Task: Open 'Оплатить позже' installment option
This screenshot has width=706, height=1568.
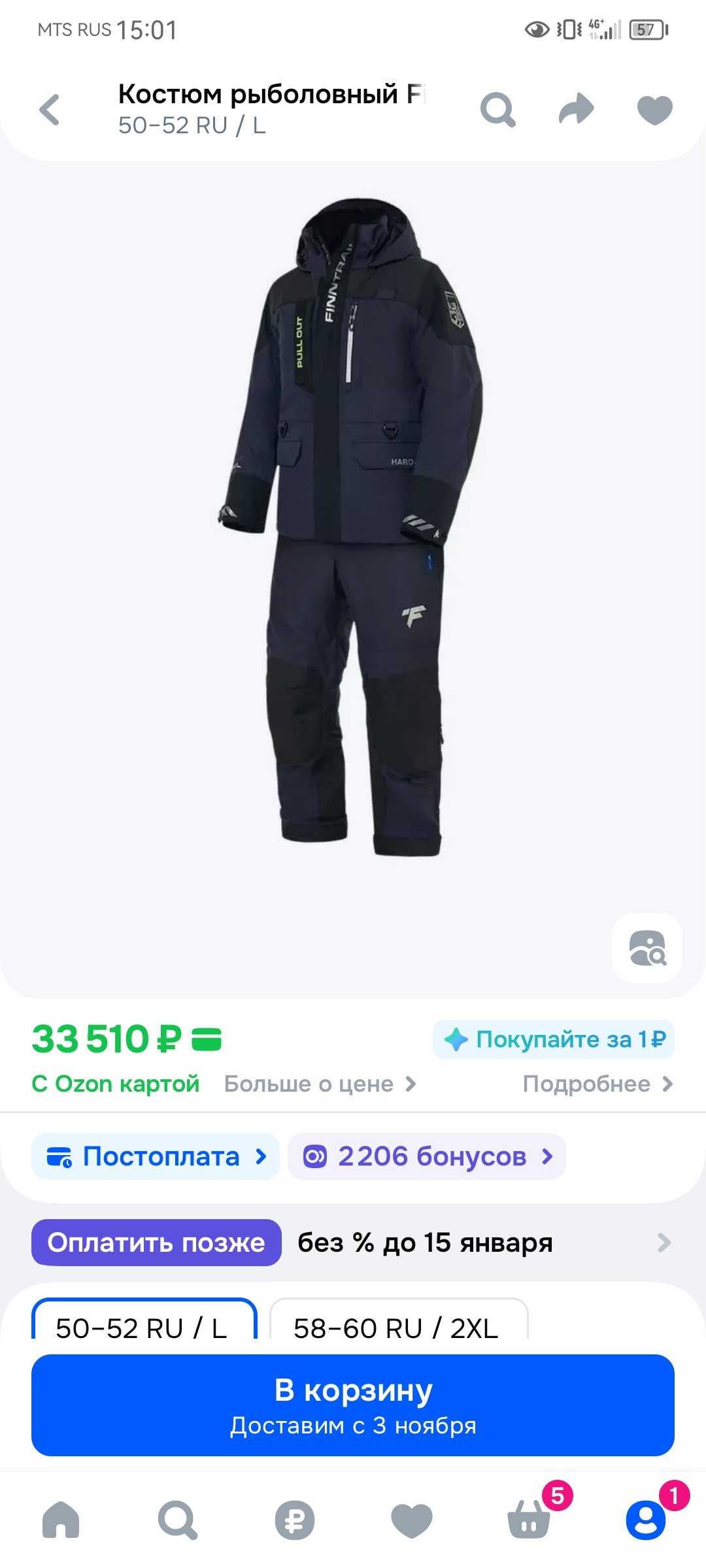Action: tap(156, 1243)
